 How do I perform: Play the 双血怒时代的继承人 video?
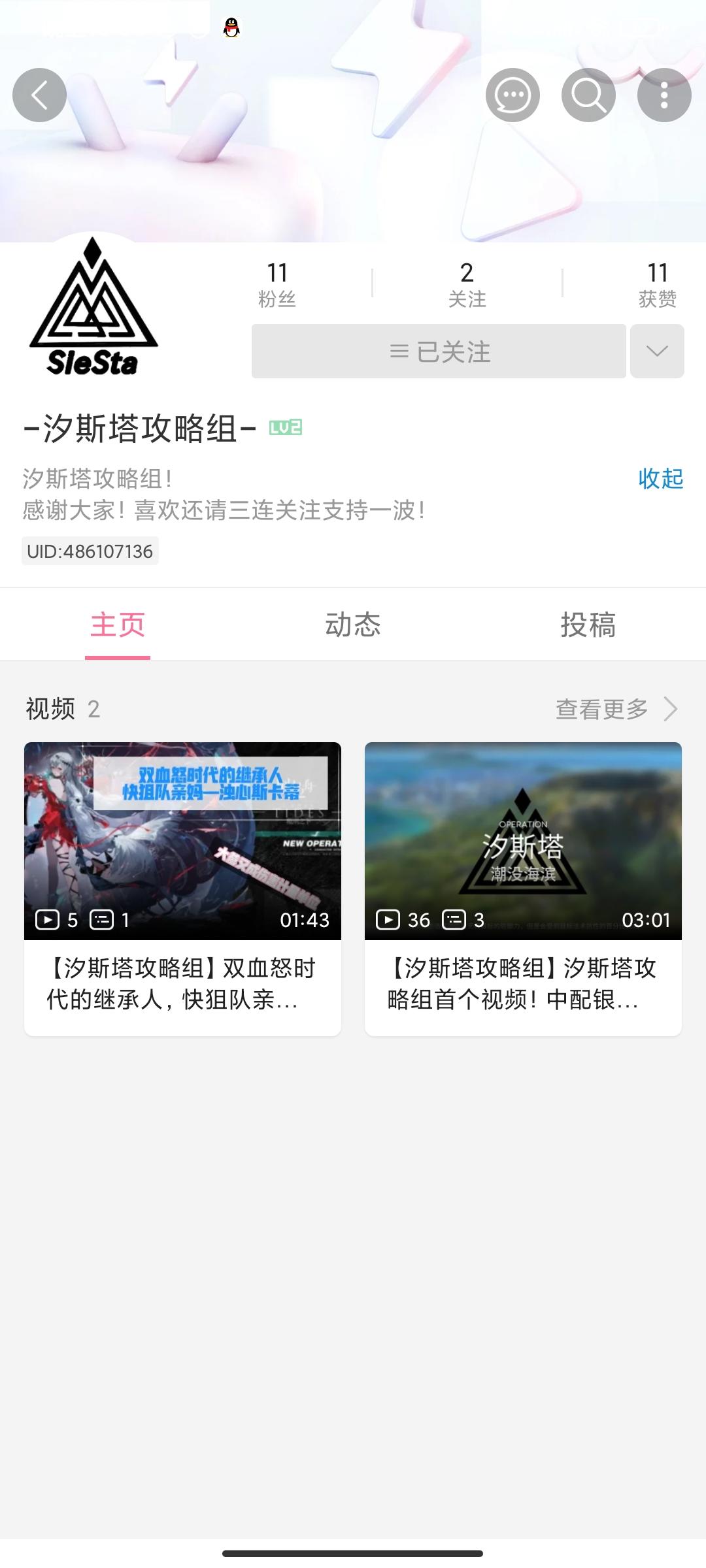pyautogui.click(x=182, y=889)
